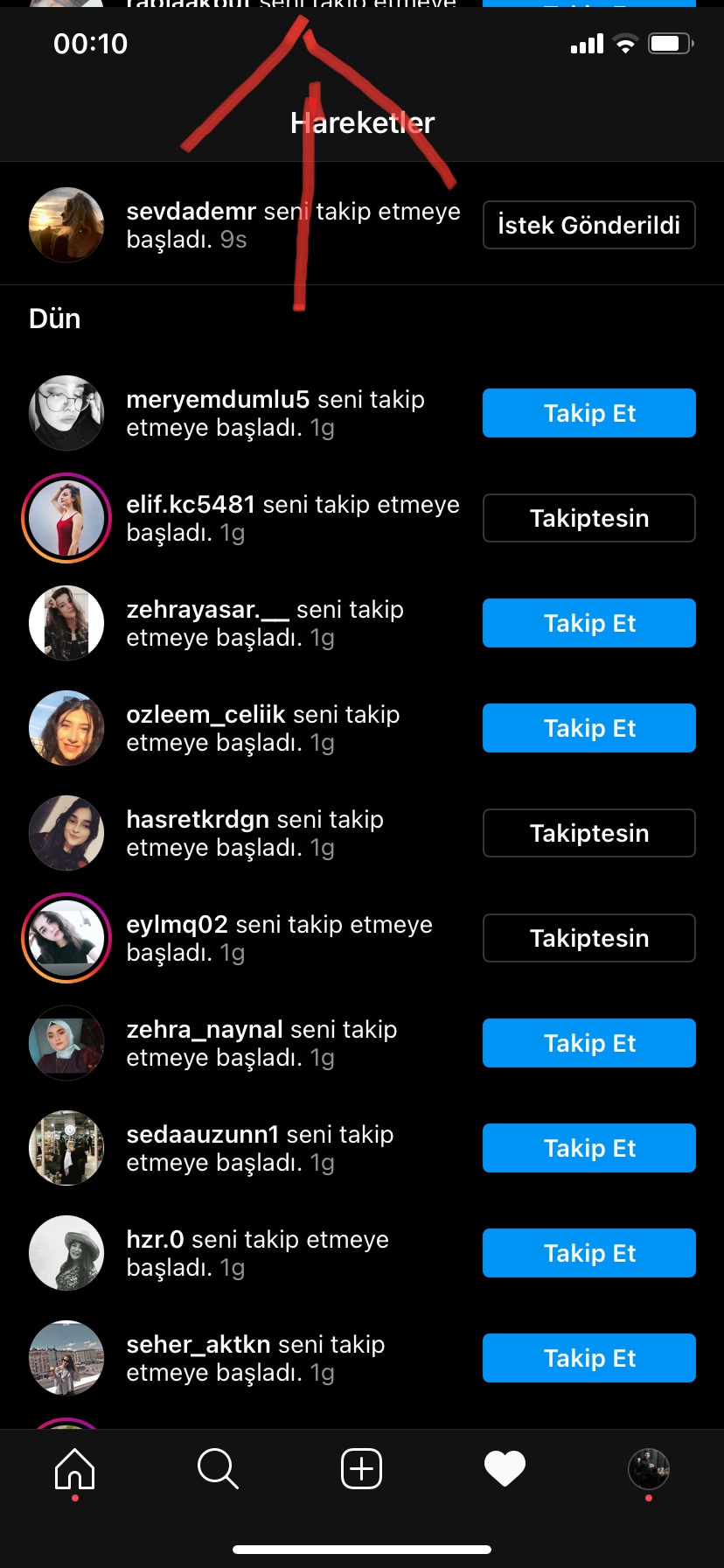Tap Takip Et next to hzr.0
Screen dimensions: 724x1568
[588, 1253]
